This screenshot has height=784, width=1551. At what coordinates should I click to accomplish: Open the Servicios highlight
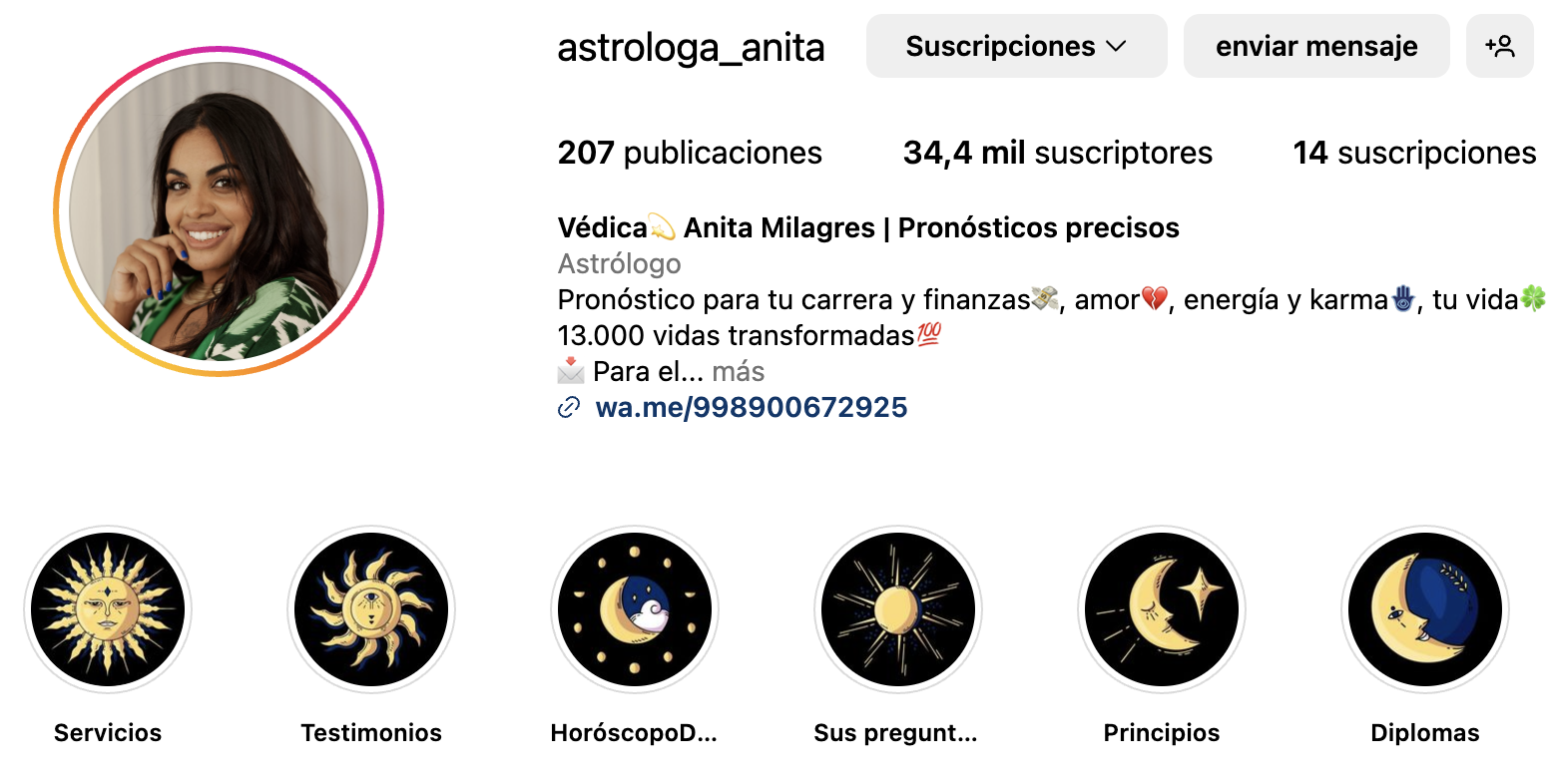pyautogui.click(x=108, y=609)
